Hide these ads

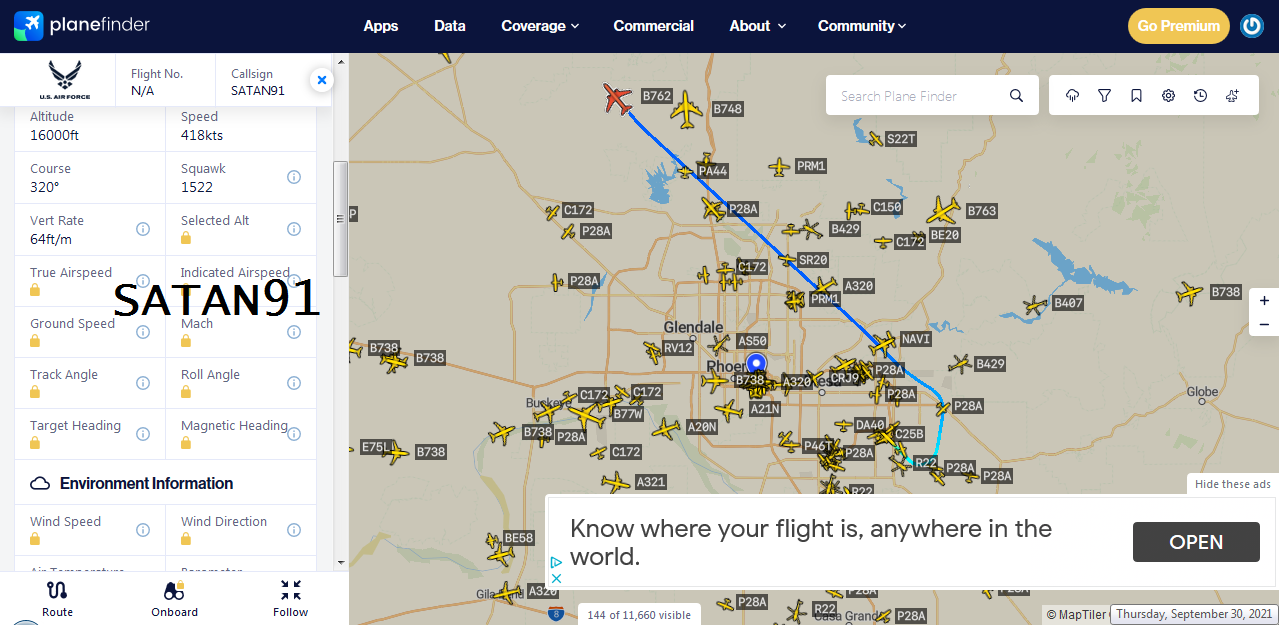[x=1232, y=484]
